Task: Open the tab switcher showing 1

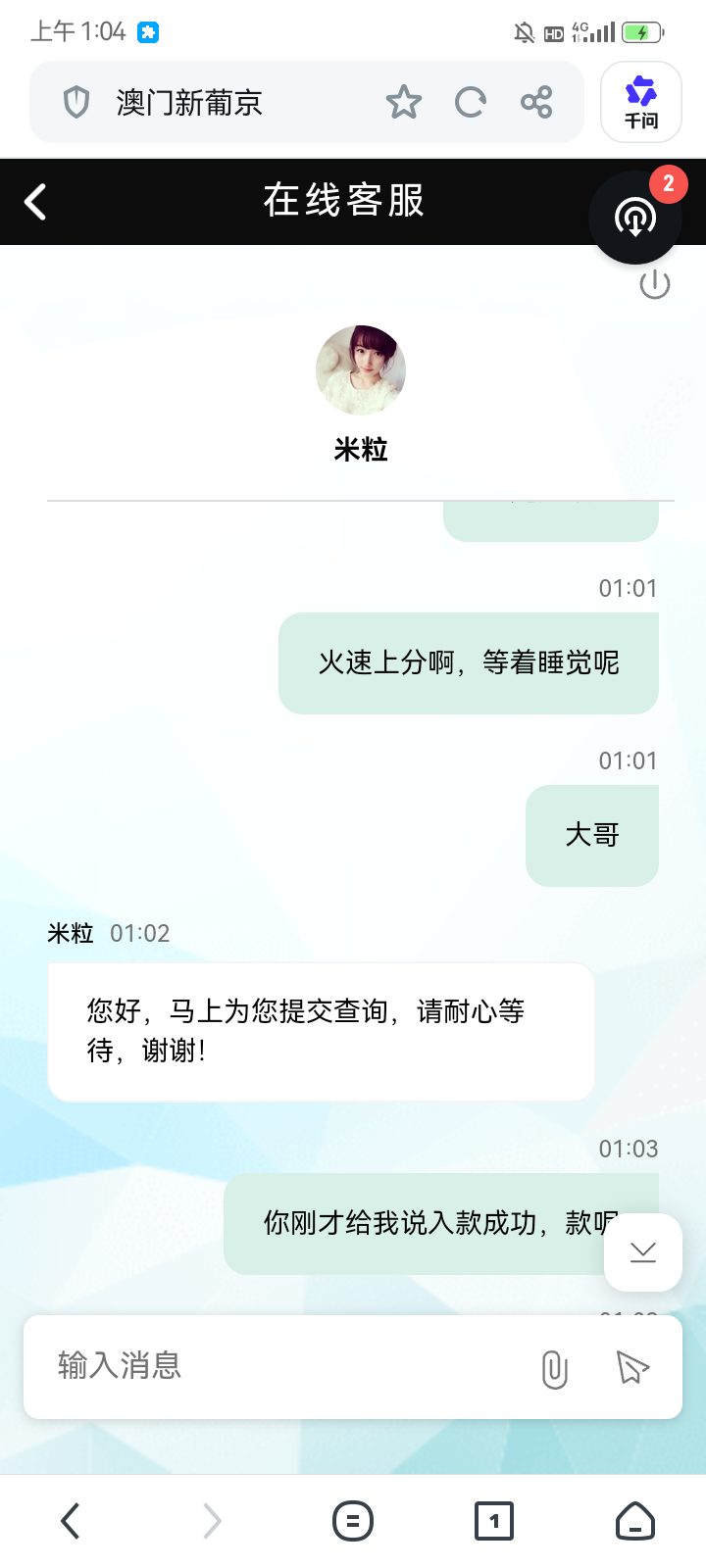Action: click(x=493, y=1521)
